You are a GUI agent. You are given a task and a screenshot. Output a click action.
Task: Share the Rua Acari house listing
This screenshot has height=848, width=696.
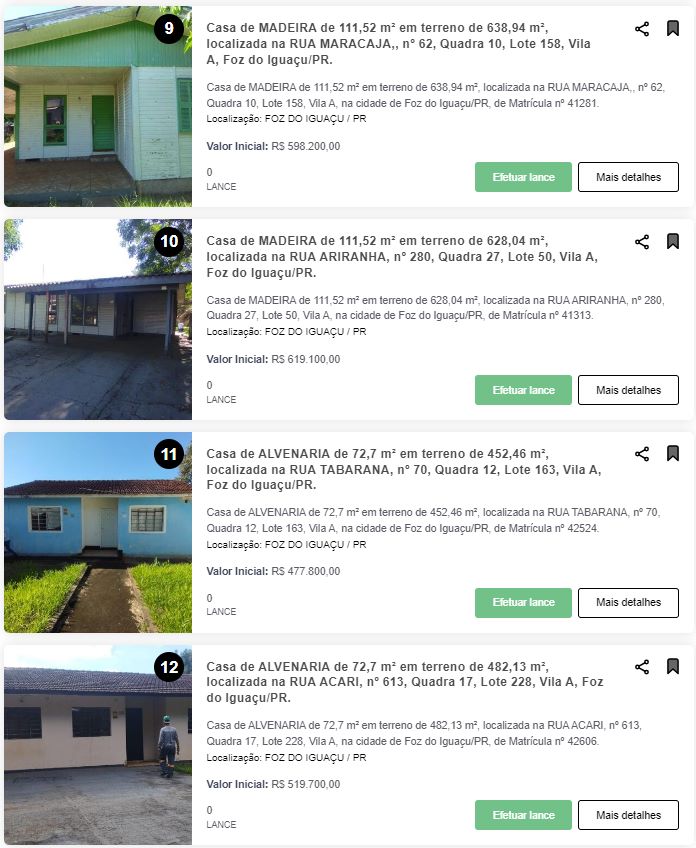(642, 667)
